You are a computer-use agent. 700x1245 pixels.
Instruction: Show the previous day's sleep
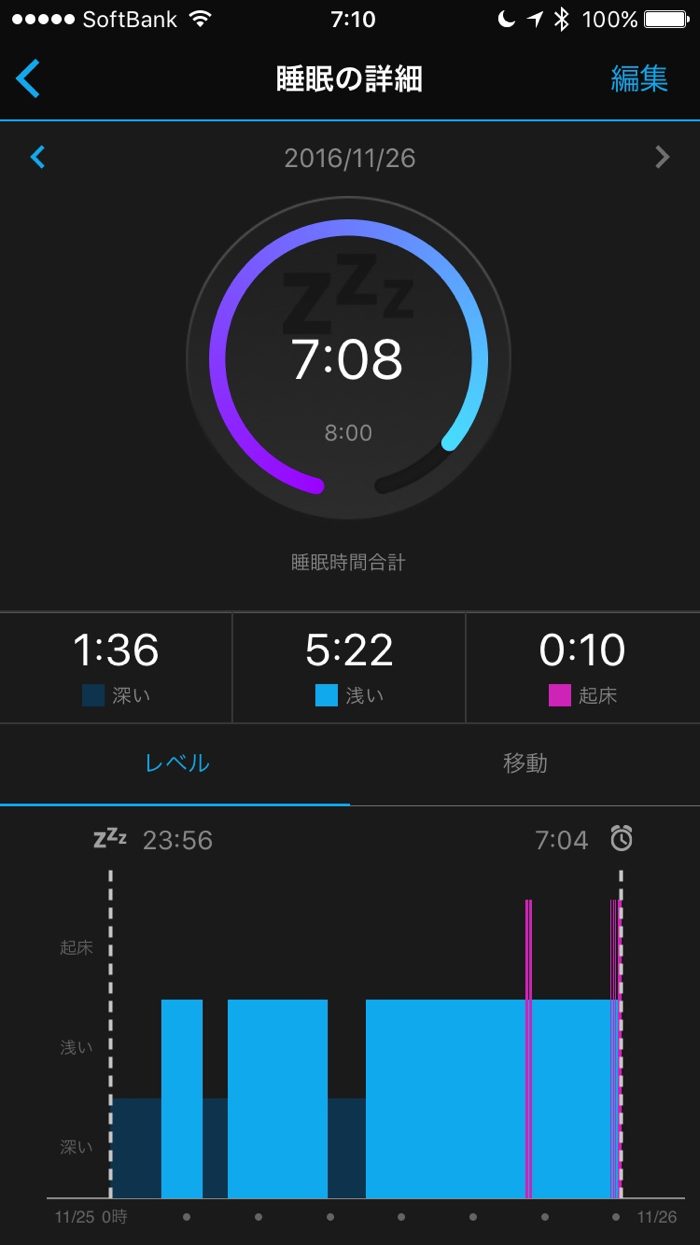point(38,157)
